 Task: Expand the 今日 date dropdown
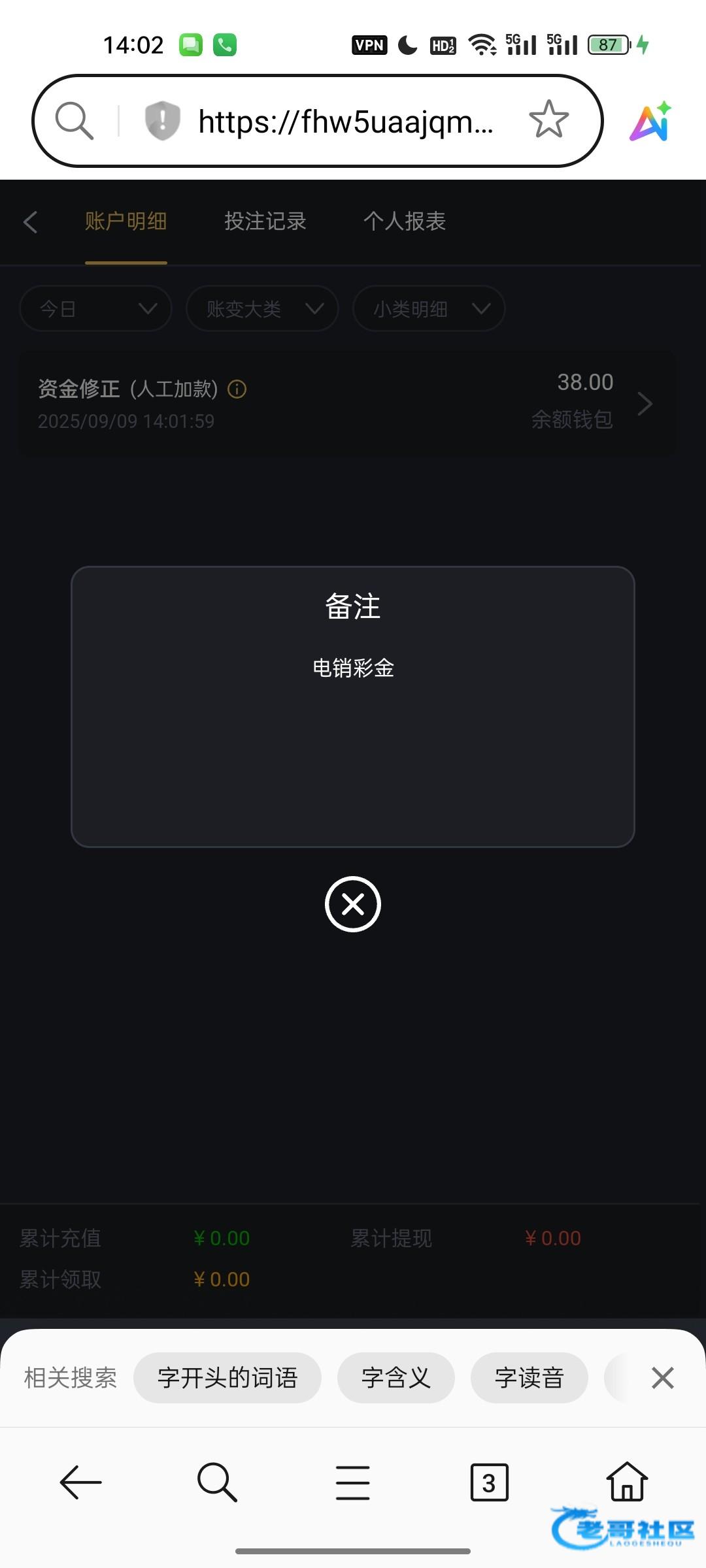tap(96, 308)
